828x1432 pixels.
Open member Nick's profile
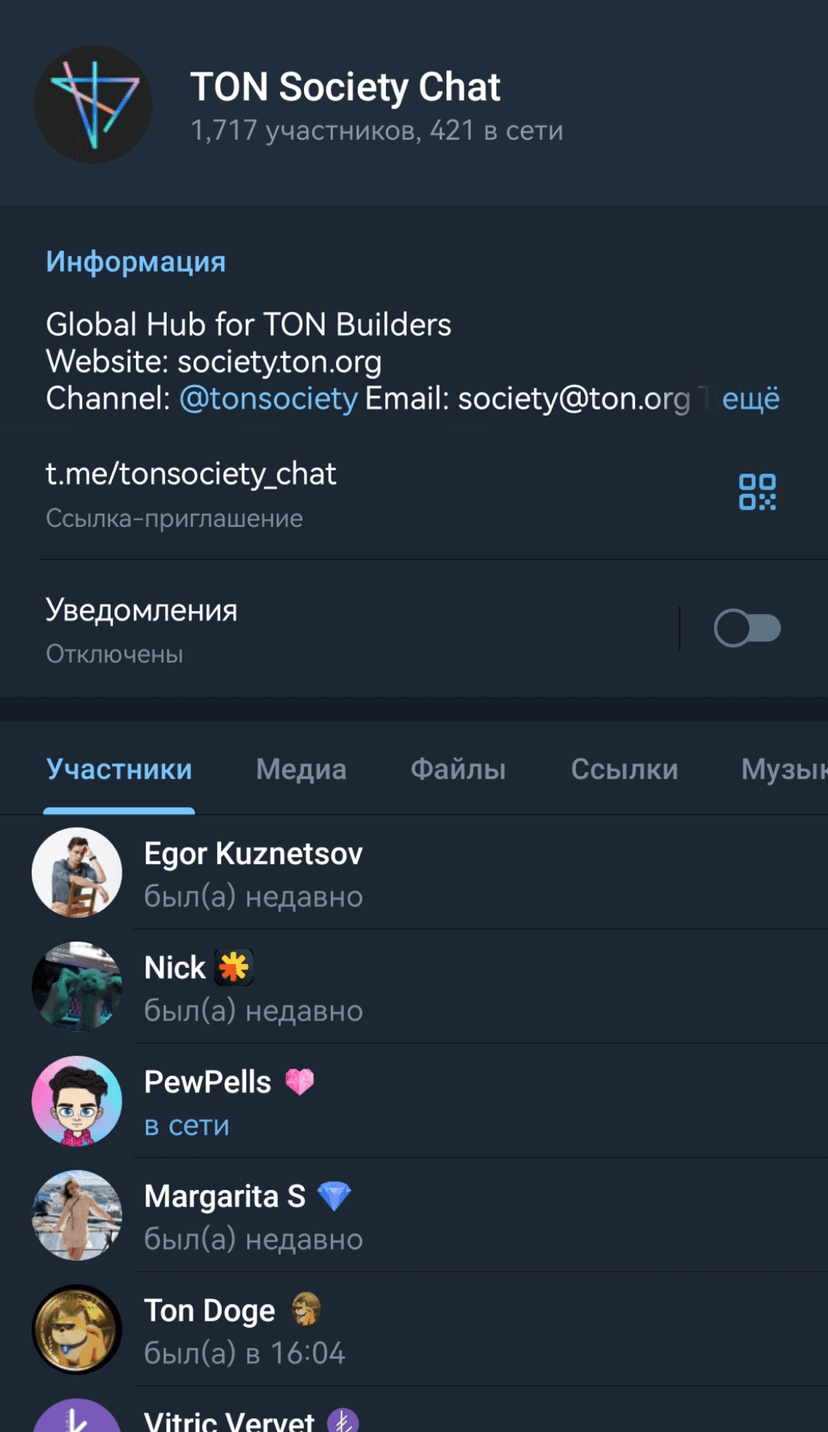(x=400, y=987)
